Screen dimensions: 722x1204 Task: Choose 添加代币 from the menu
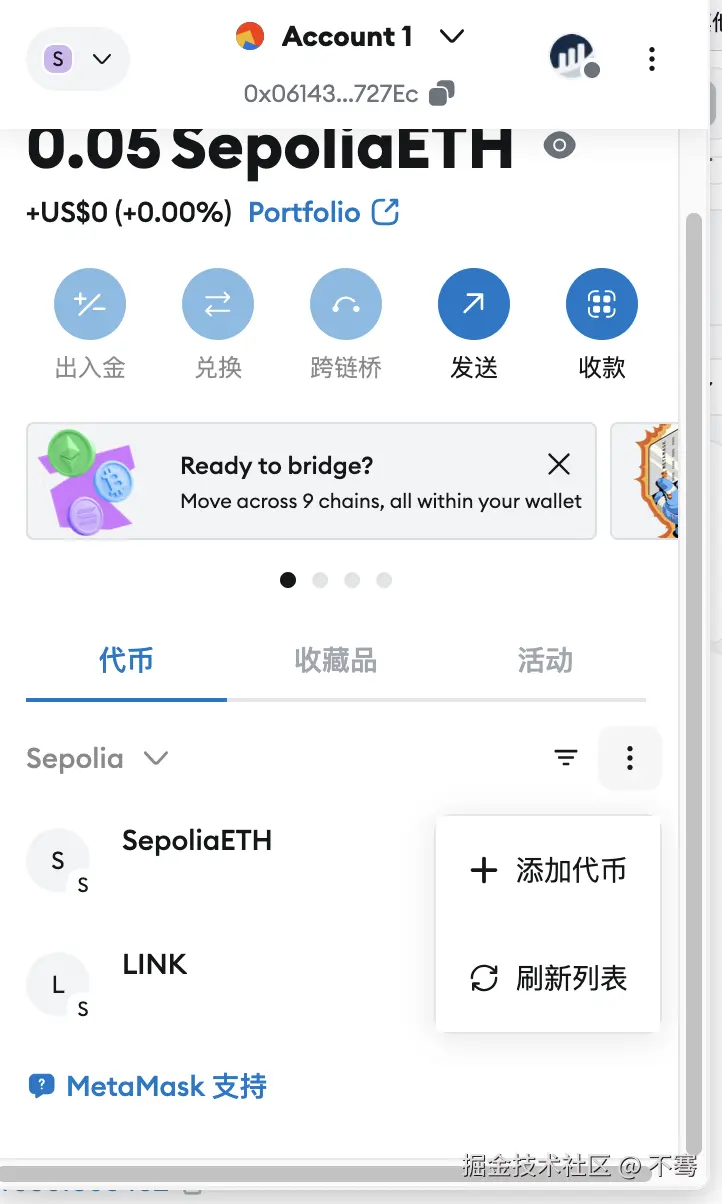[547, 870]
